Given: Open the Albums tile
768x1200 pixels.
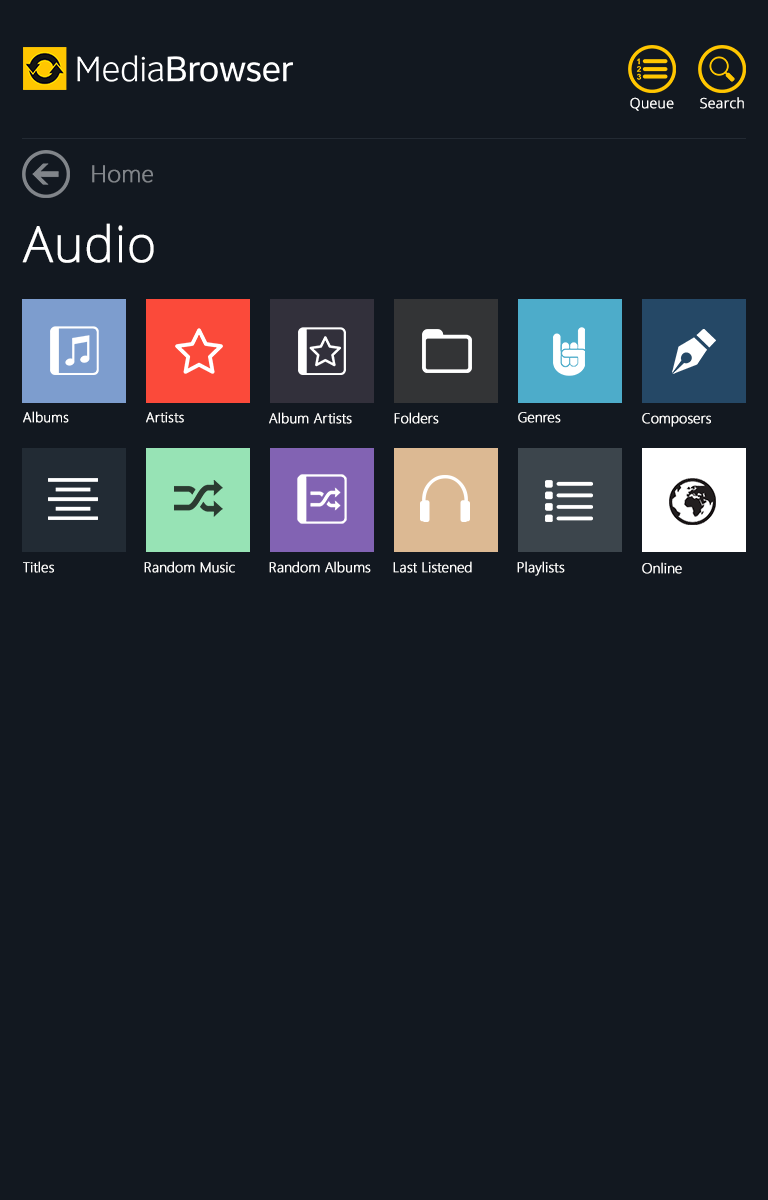Looking at the screenshot, I should pyautogui.click(x=74, y=351).
